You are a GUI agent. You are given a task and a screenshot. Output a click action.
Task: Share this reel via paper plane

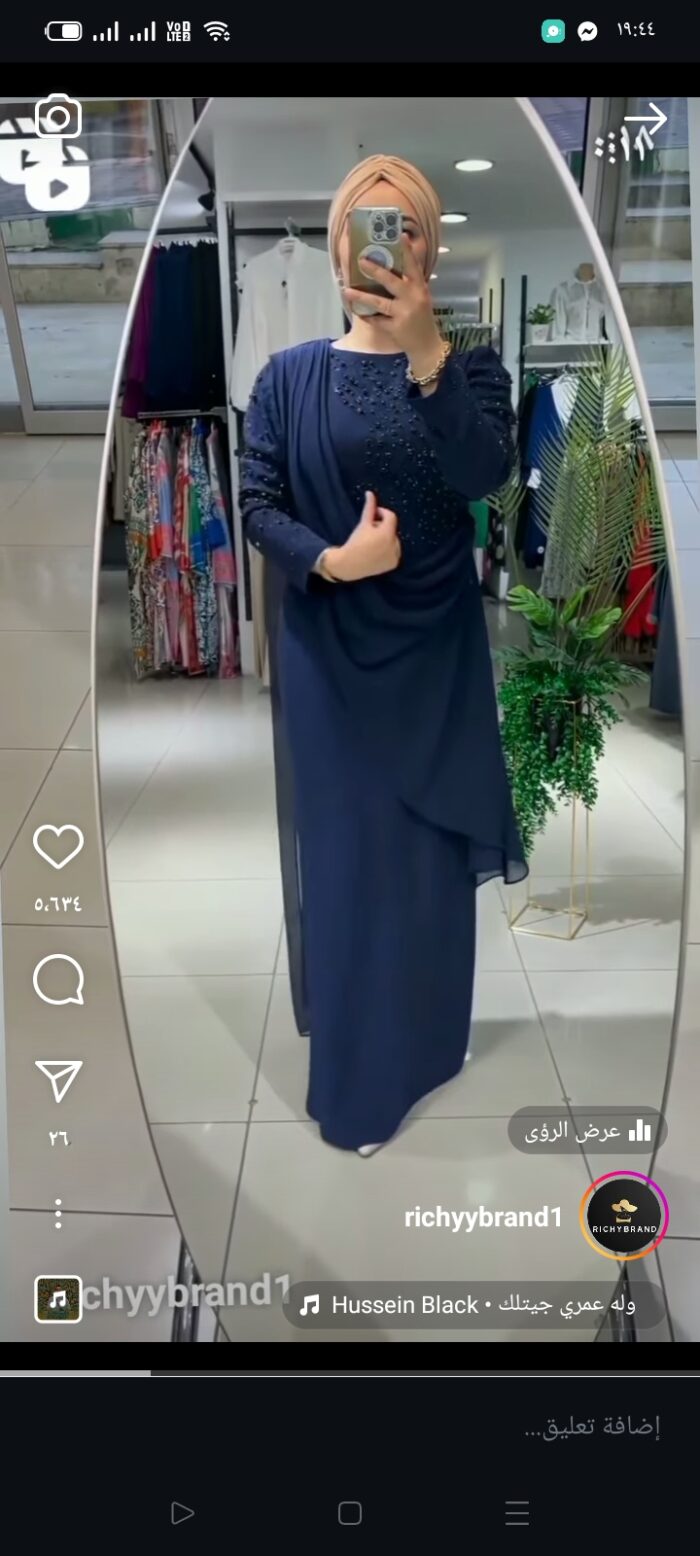pos(58,1082)
